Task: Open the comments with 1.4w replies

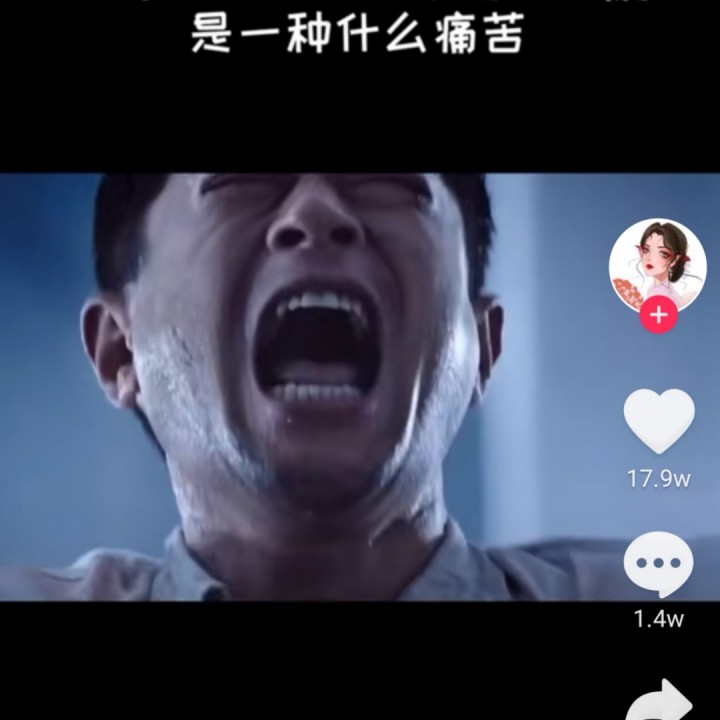Action: pos(658,565)
